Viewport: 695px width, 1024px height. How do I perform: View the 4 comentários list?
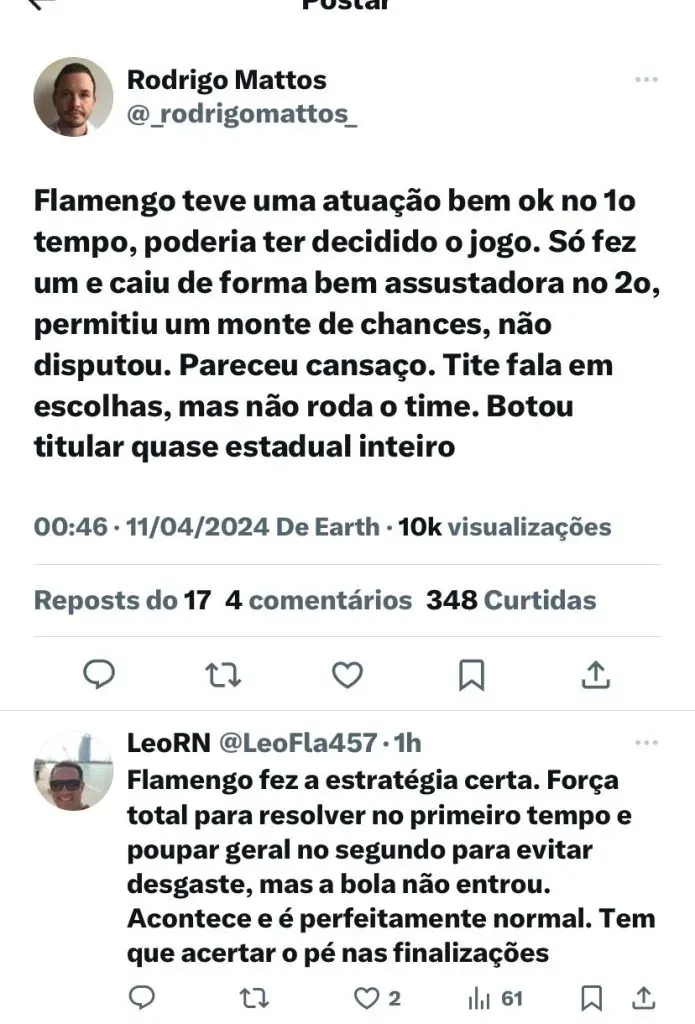click(318, 600)
